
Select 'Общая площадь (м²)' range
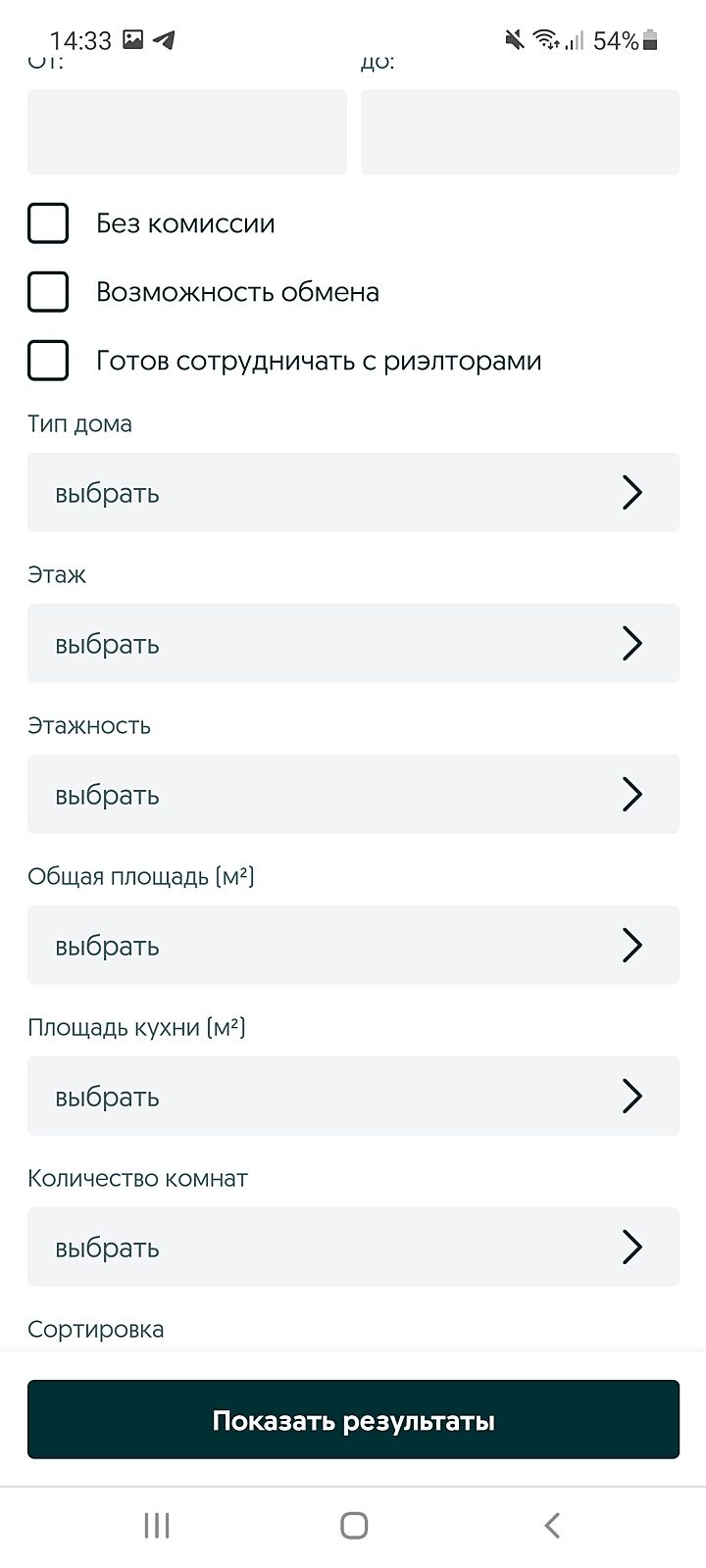353,945
